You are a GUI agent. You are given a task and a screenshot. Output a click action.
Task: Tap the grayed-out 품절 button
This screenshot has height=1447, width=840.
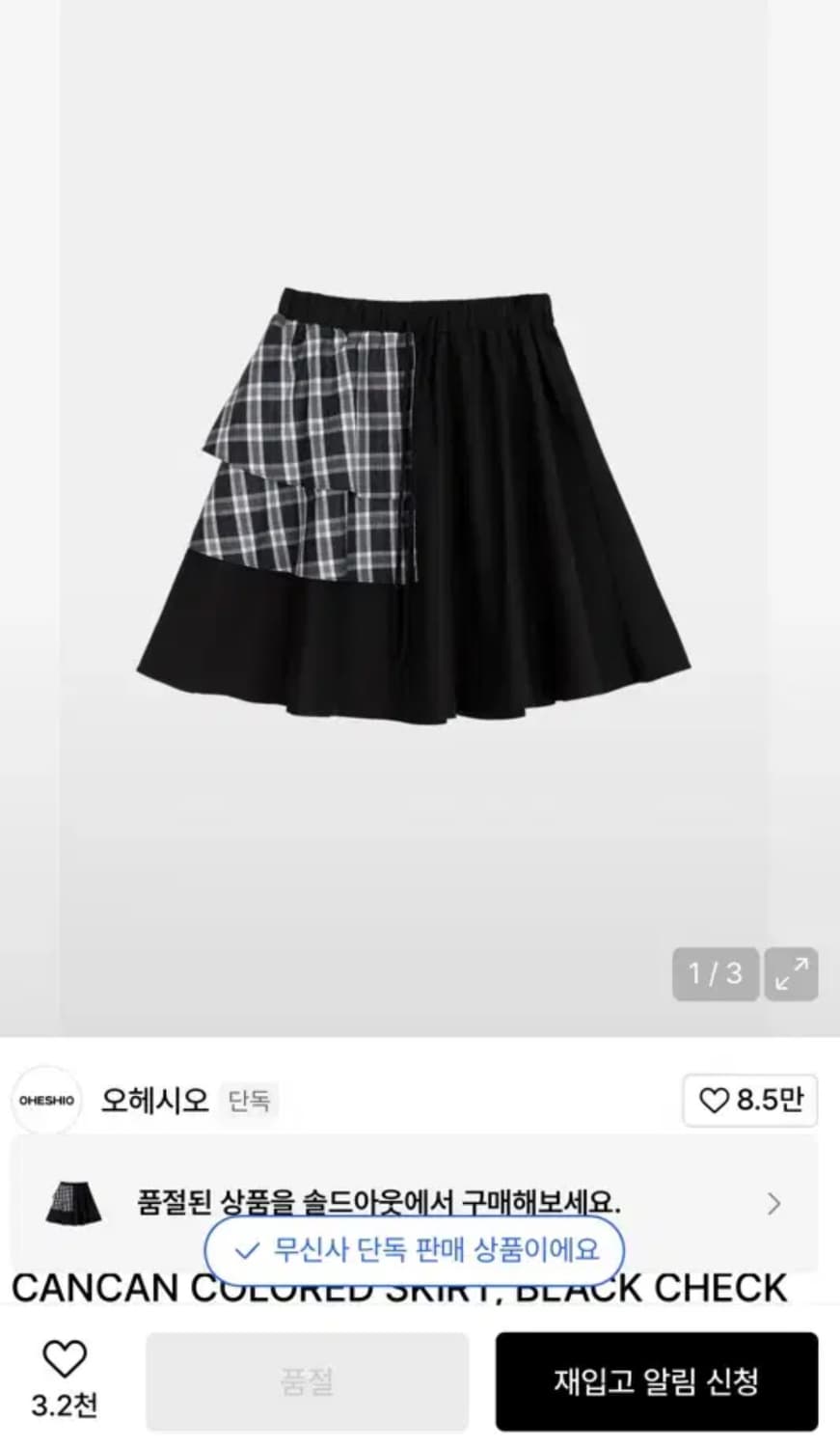click(306, 1381)
